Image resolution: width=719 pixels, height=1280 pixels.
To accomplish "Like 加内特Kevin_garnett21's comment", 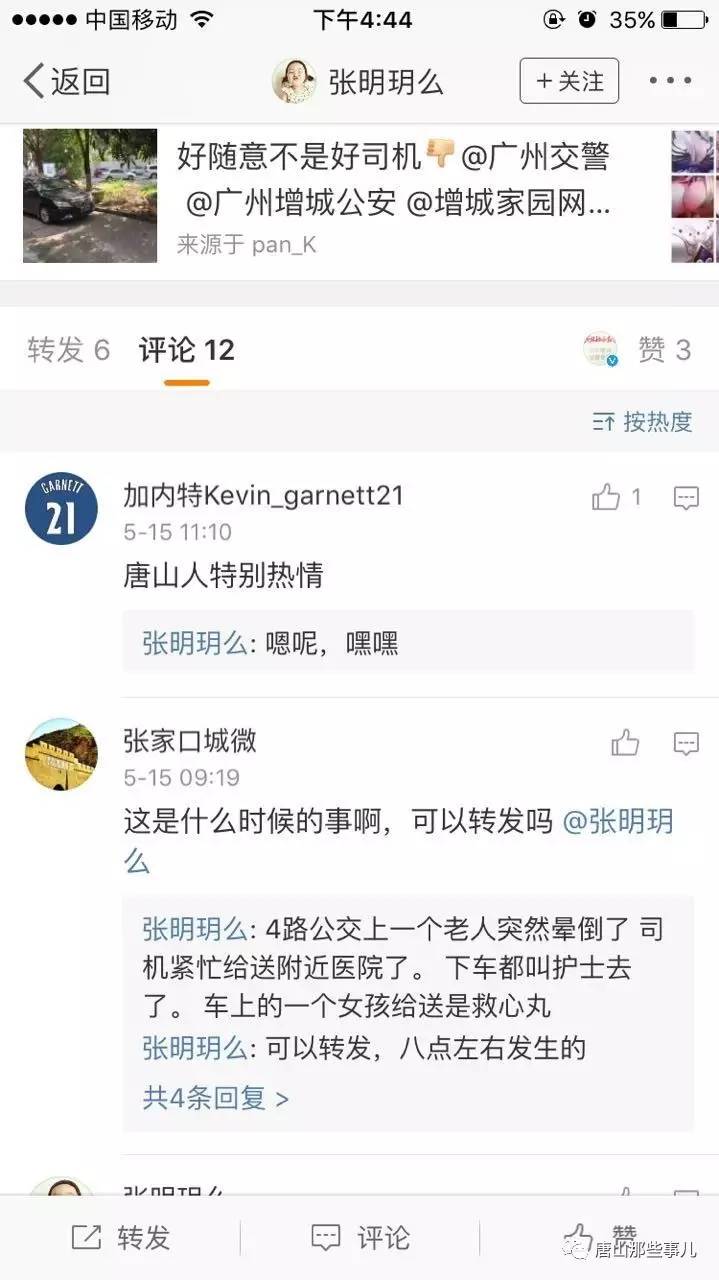I will pyautogui.click(x=607, y=497).
